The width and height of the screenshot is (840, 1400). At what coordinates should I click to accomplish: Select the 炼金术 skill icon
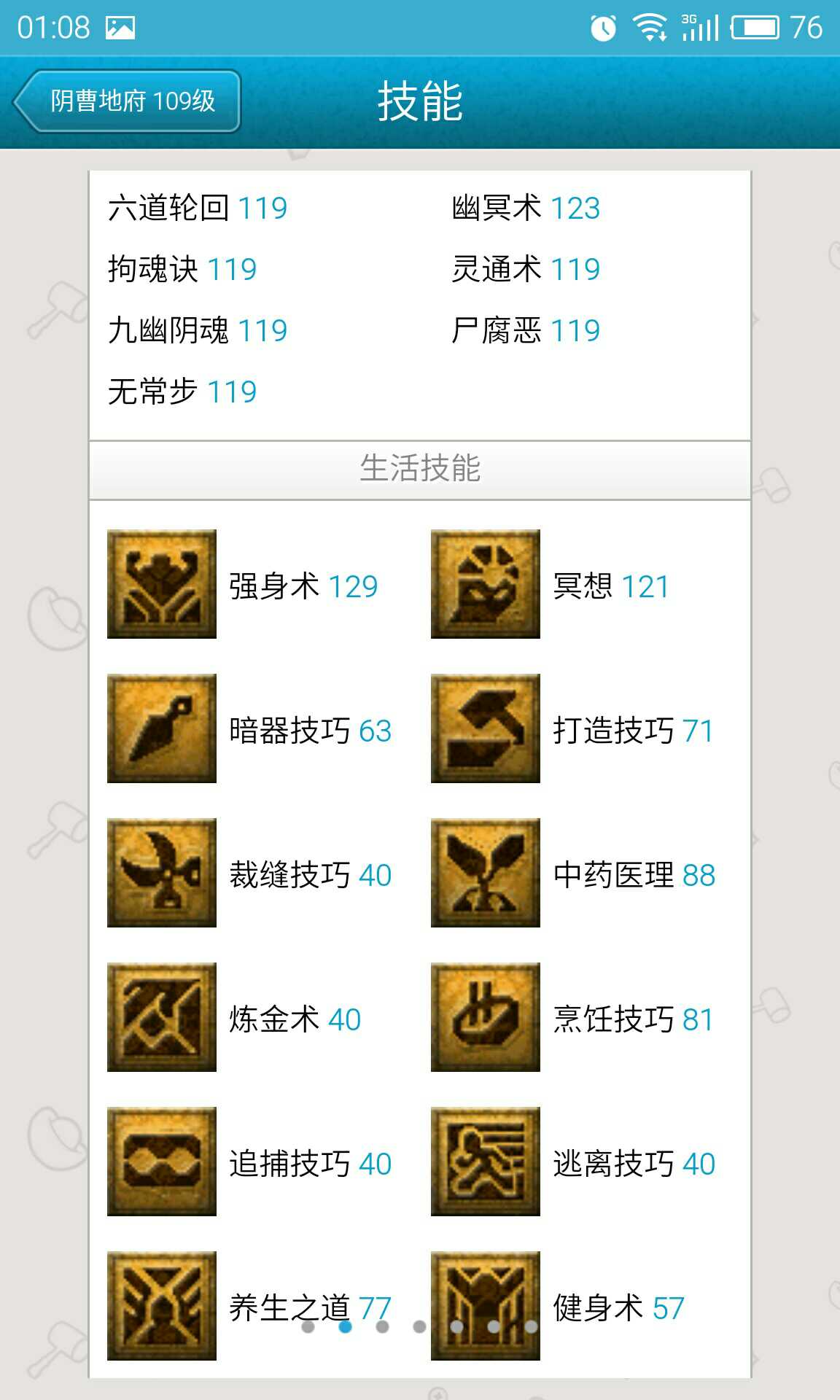coord(161,1017)
